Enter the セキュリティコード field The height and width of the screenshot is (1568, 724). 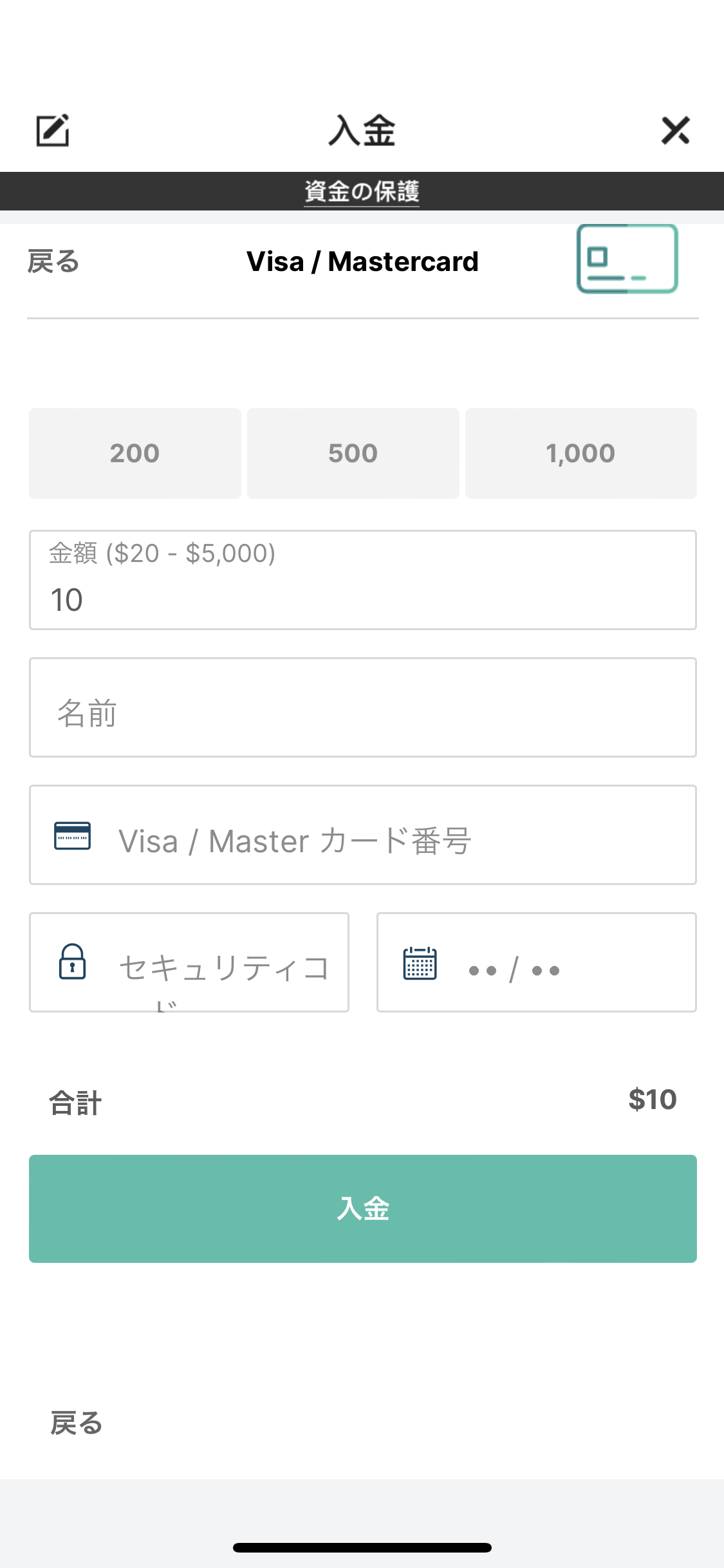(189, 962)
